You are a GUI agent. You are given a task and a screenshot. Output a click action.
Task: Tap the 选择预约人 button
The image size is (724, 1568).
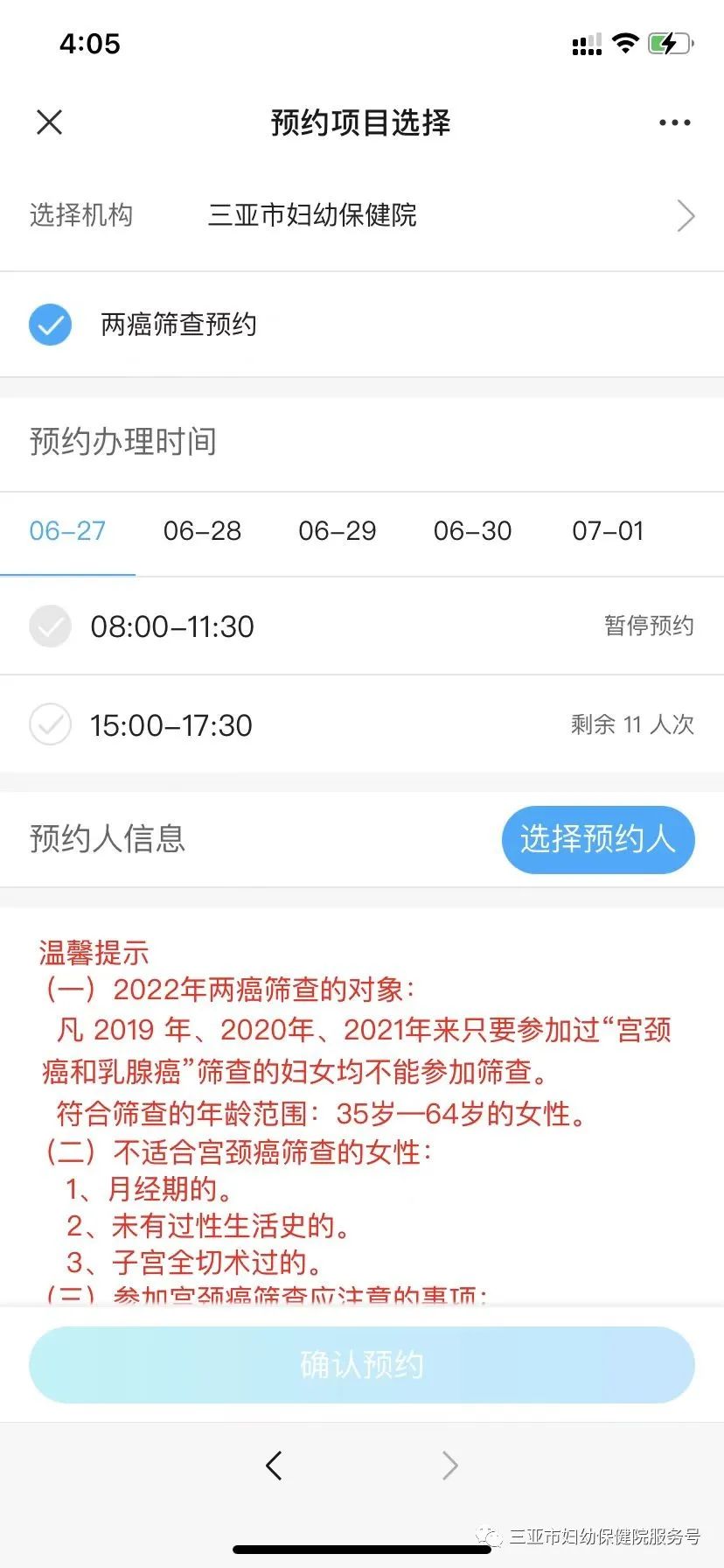coord(598,839)
